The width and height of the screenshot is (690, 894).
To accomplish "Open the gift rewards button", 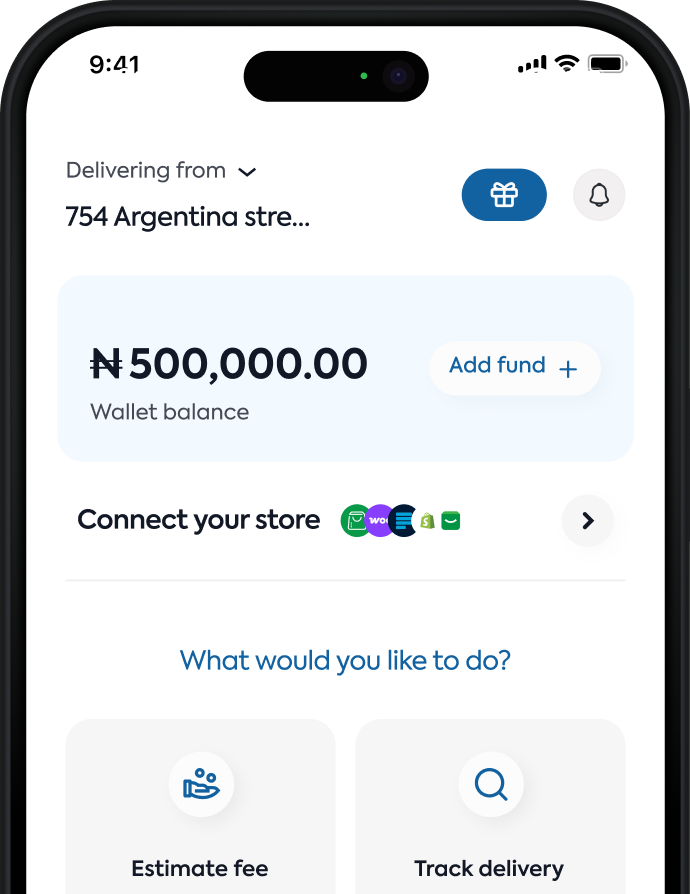I will (504, 195).
